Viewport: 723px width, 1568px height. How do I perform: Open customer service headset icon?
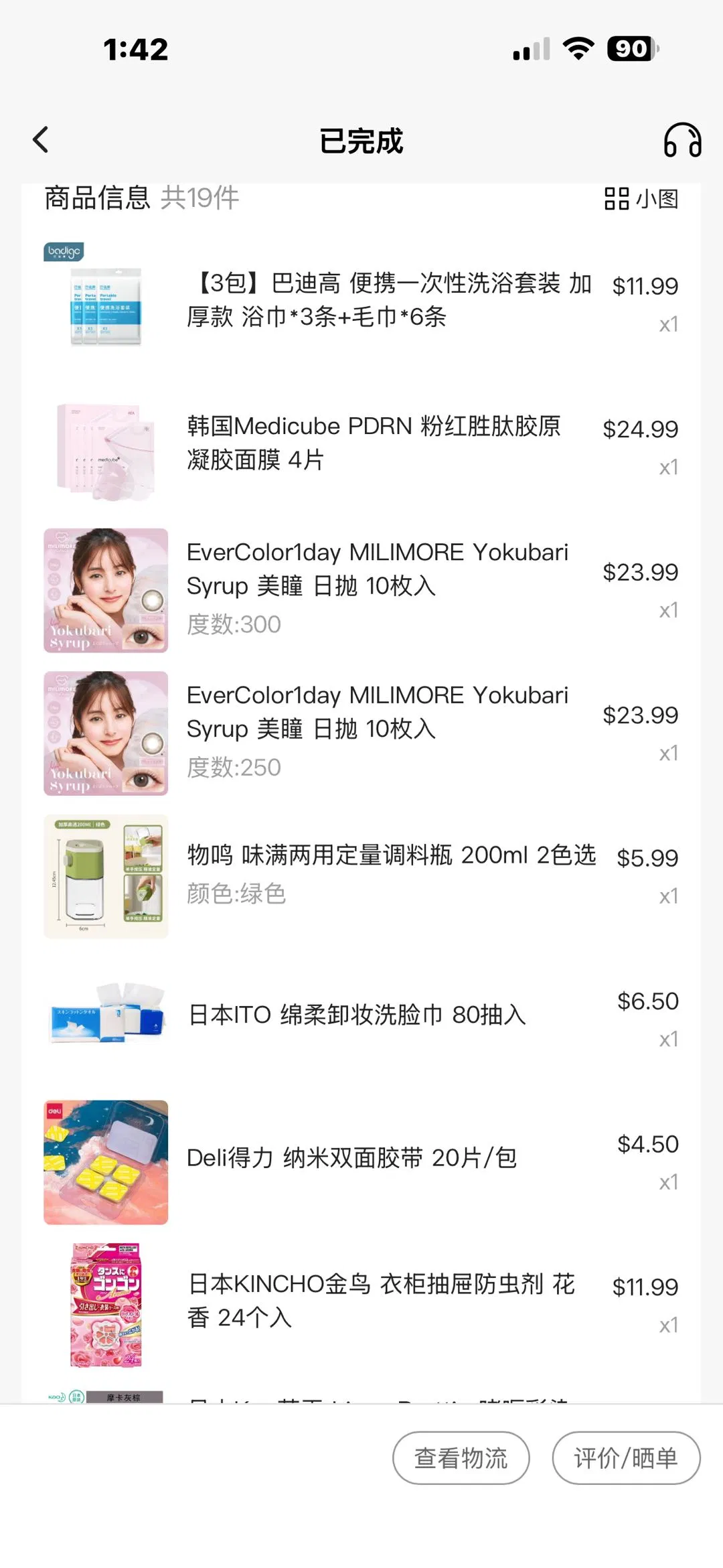[x=681, y=140]
